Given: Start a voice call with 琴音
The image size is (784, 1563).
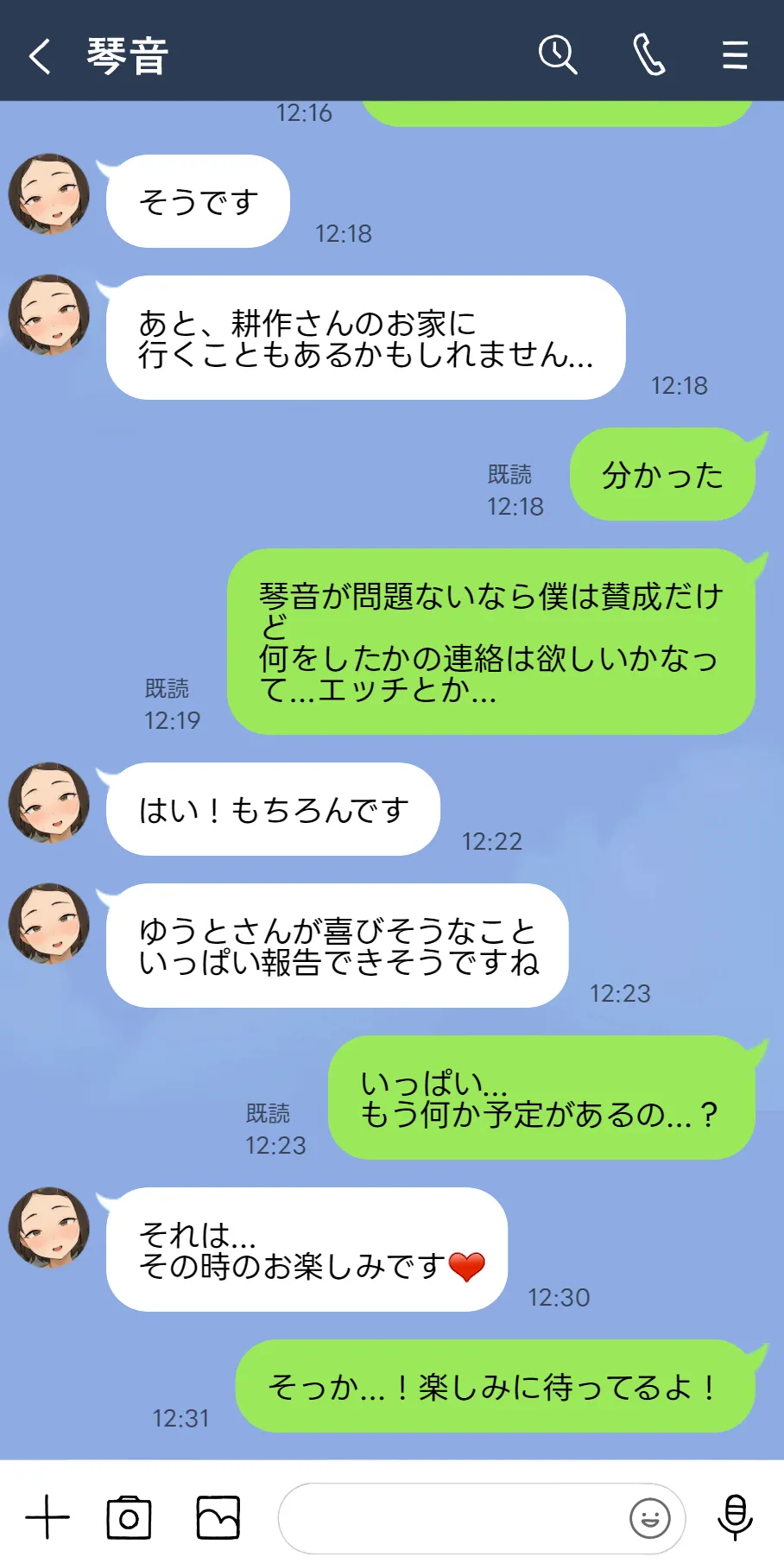Looking at the screenshot, I should 649,55.
